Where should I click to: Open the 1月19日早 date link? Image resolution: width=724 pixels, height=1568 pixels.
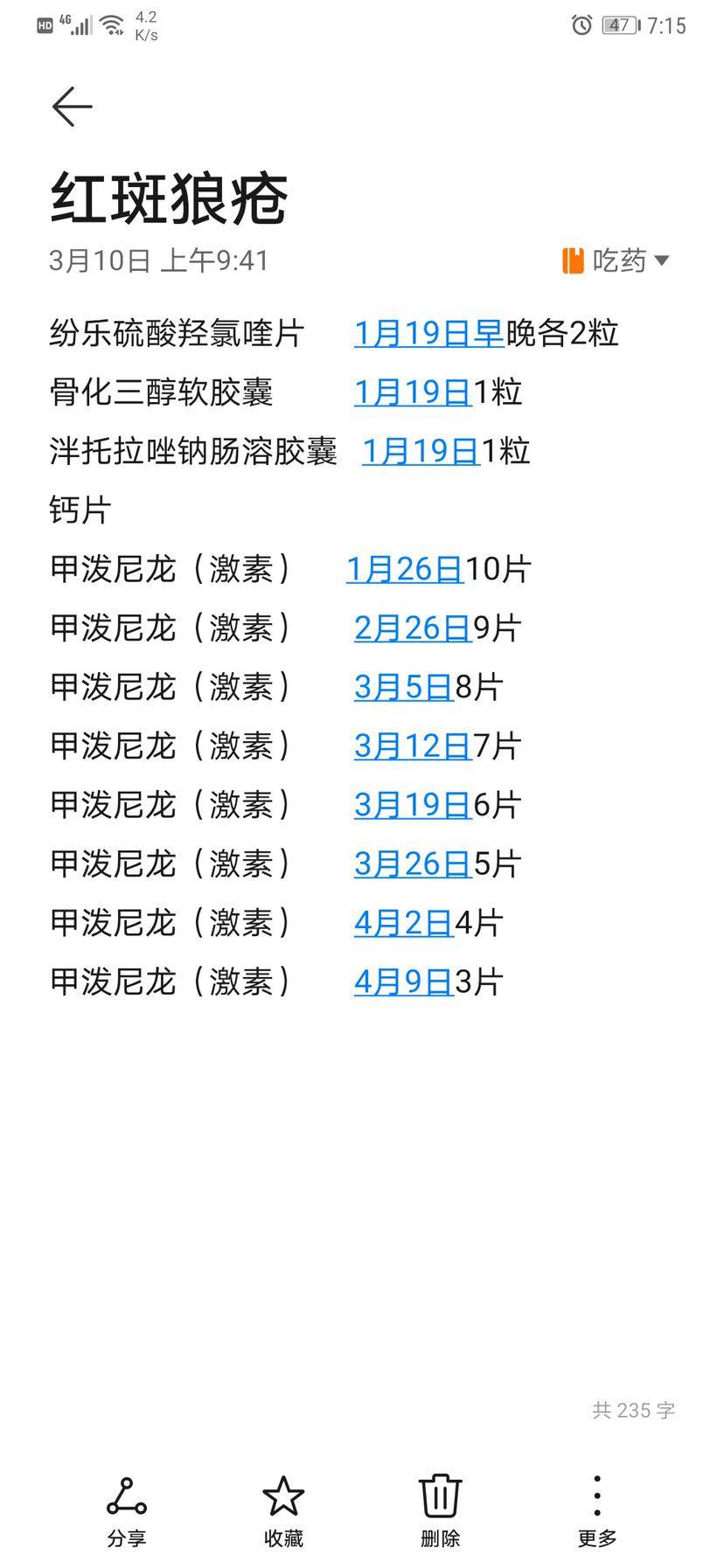tap(428, 333)
